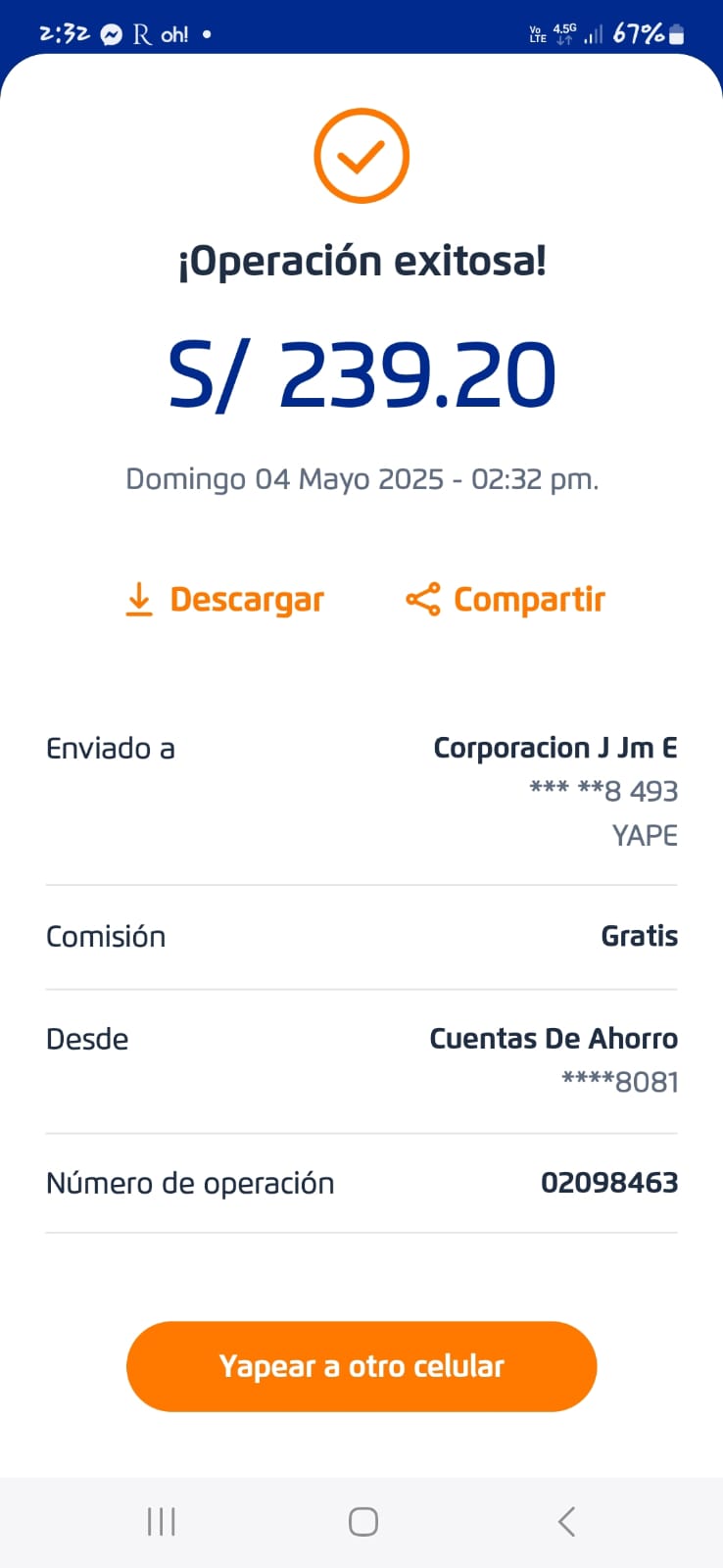Screen dimensions: 723x1568
Task: Open recent apps from the navigation bar
Action: [162, 1521]
